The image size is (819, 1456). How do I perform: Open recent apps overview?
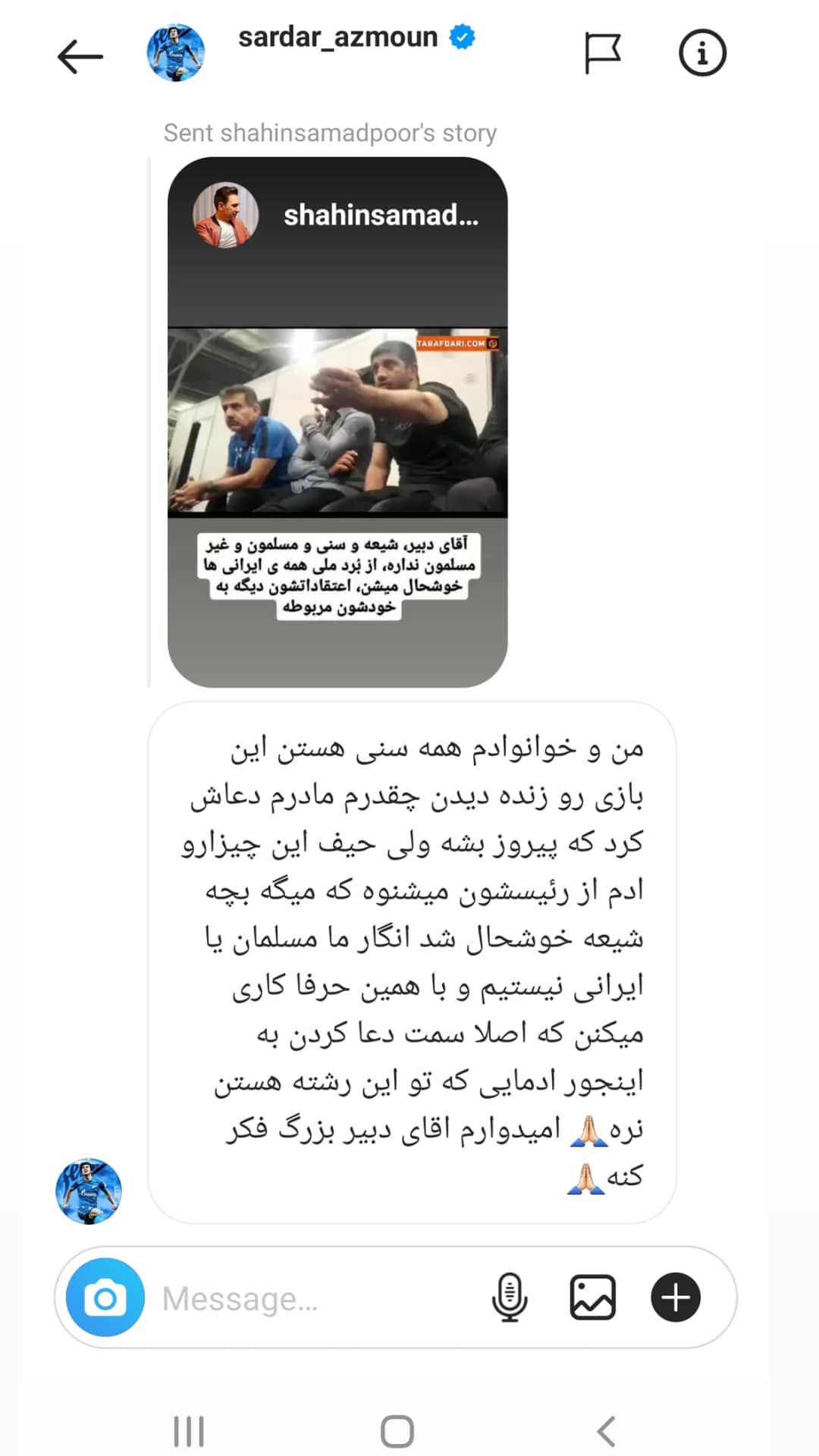point(189,1432)
